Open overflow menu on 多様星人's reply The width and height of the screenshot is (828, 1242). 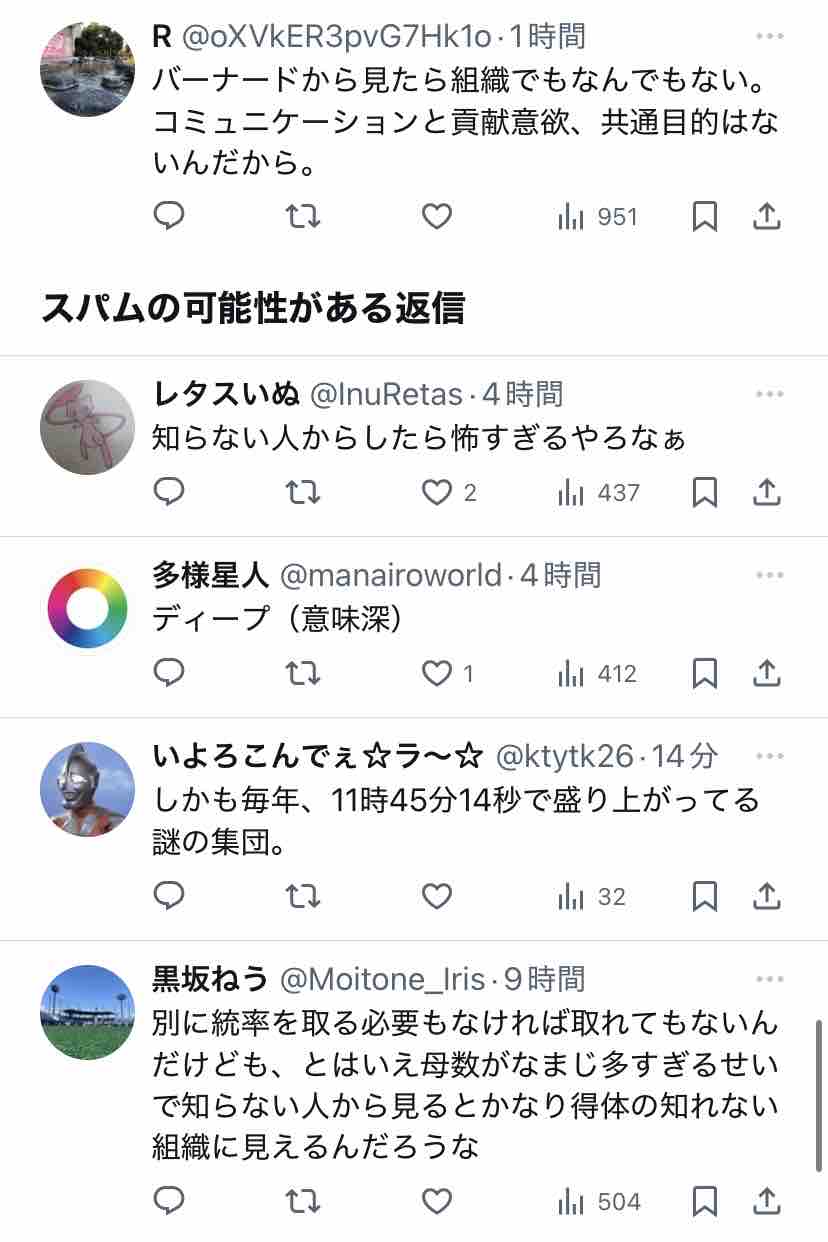769,575
